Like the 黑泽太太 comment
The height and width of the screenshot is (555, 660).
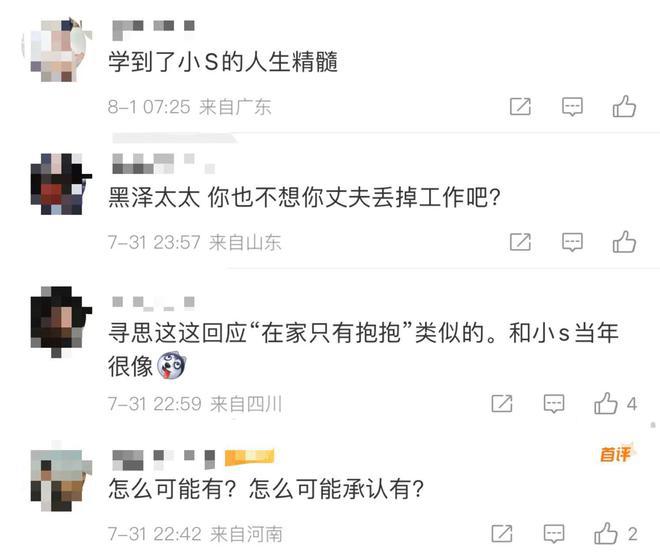click(624, 241)
